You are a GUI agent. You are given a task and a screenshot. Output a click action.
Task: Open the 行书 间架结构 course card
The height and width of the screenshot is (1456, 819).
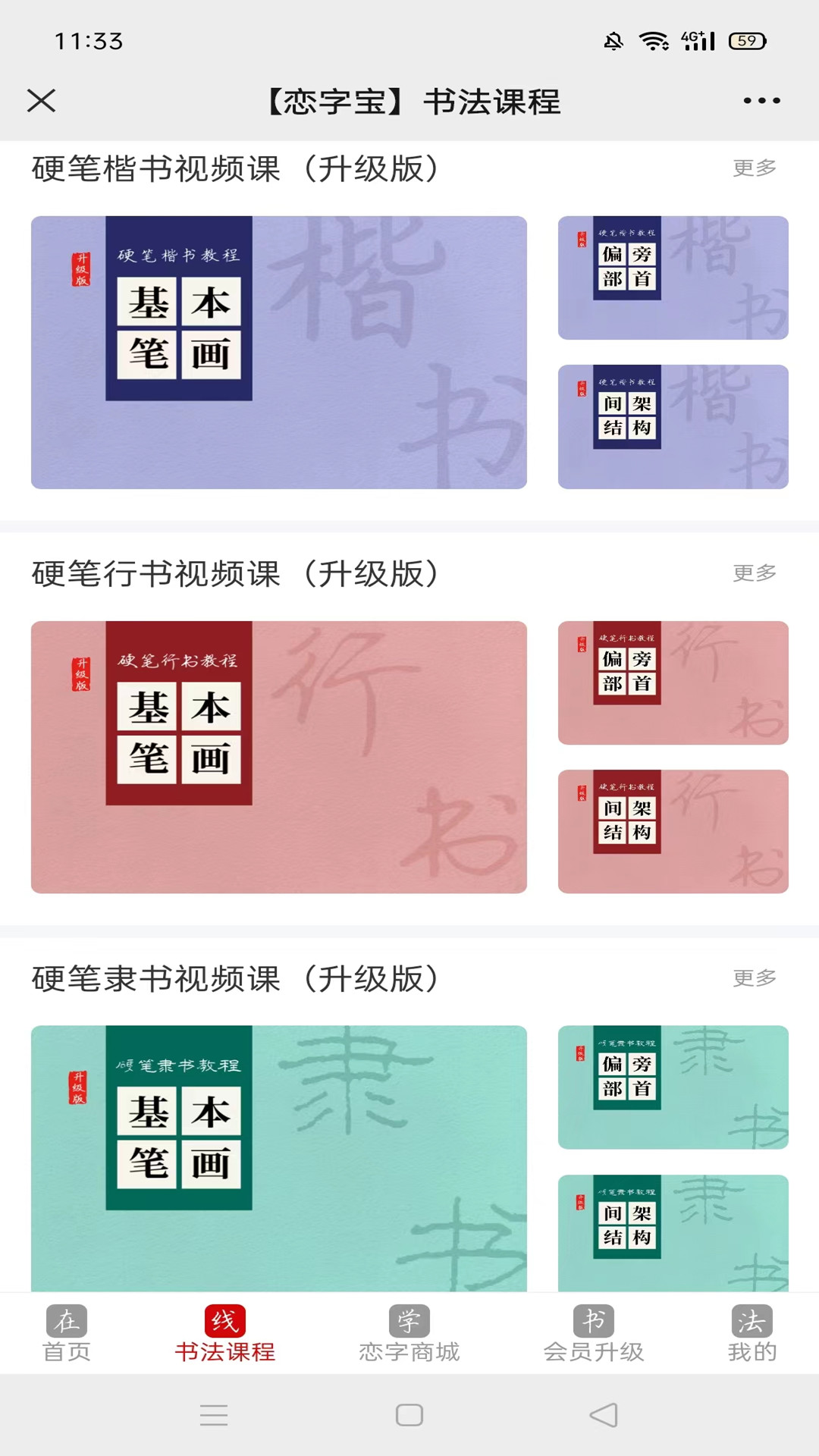(x=673, y=831)
